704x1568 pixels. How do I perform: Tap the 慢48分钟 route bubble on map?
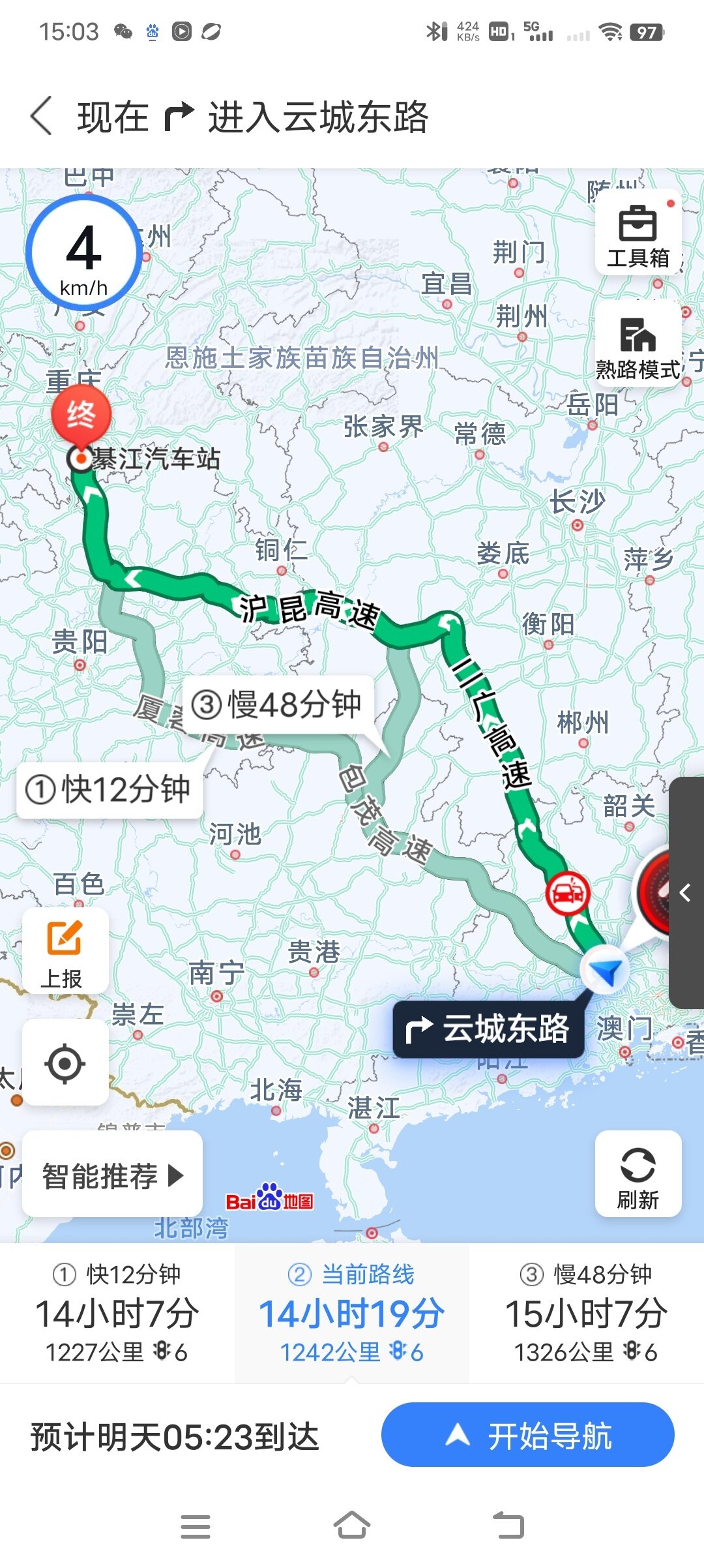277,704
